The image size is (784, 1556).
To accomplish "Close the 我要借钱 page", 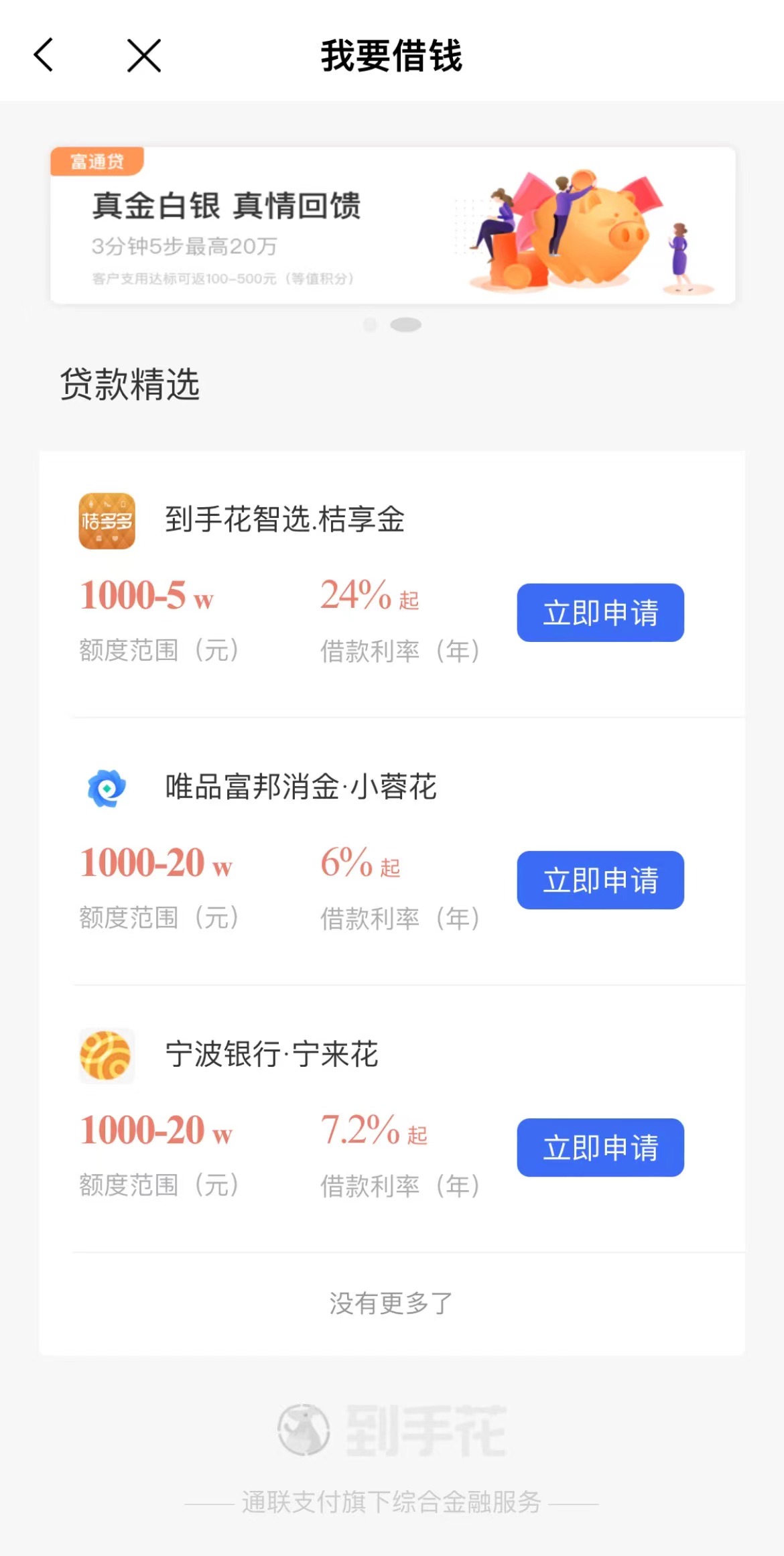I will (x=144, y=55).
